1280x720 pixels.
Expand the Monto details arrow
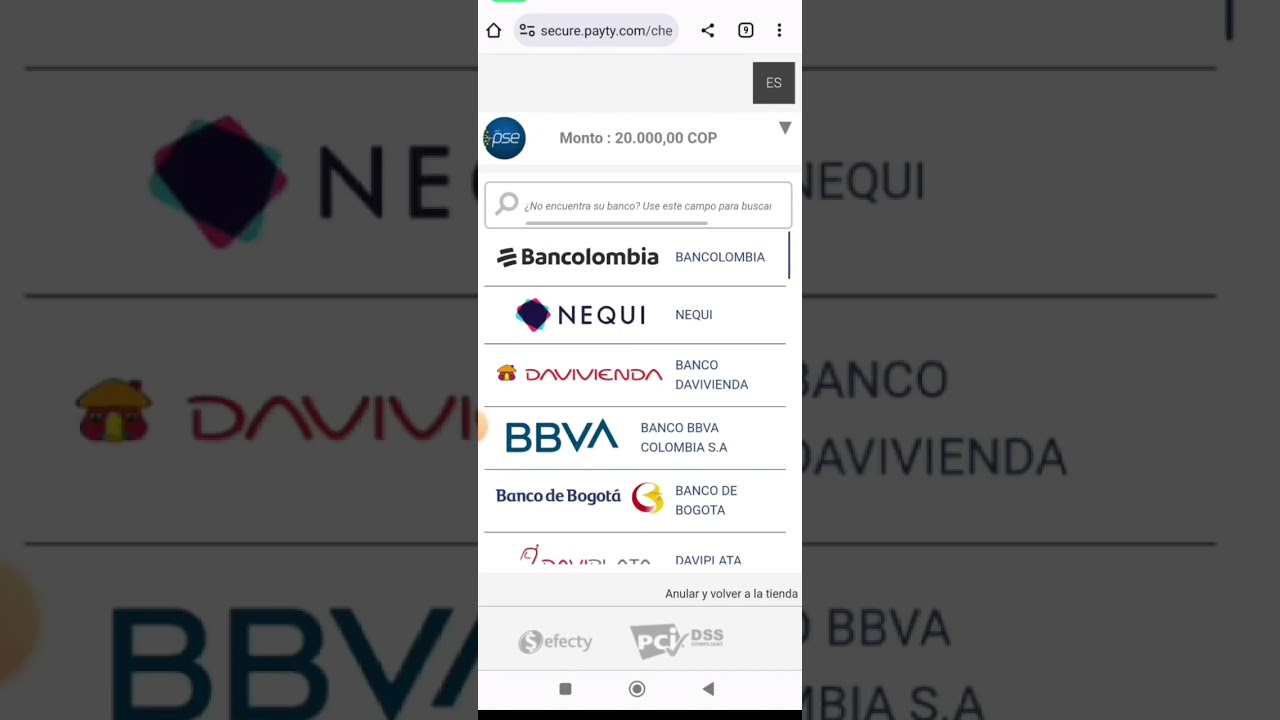pos(785,128)
